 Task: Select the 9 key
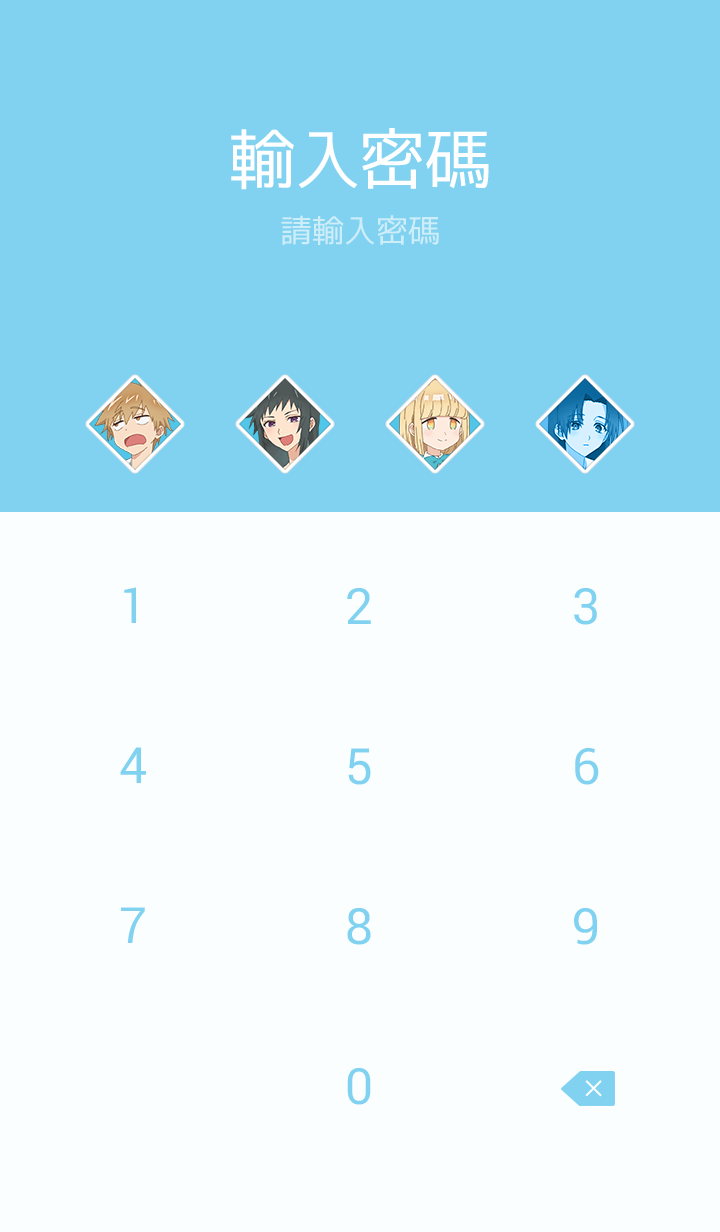(x=586, y=927)
